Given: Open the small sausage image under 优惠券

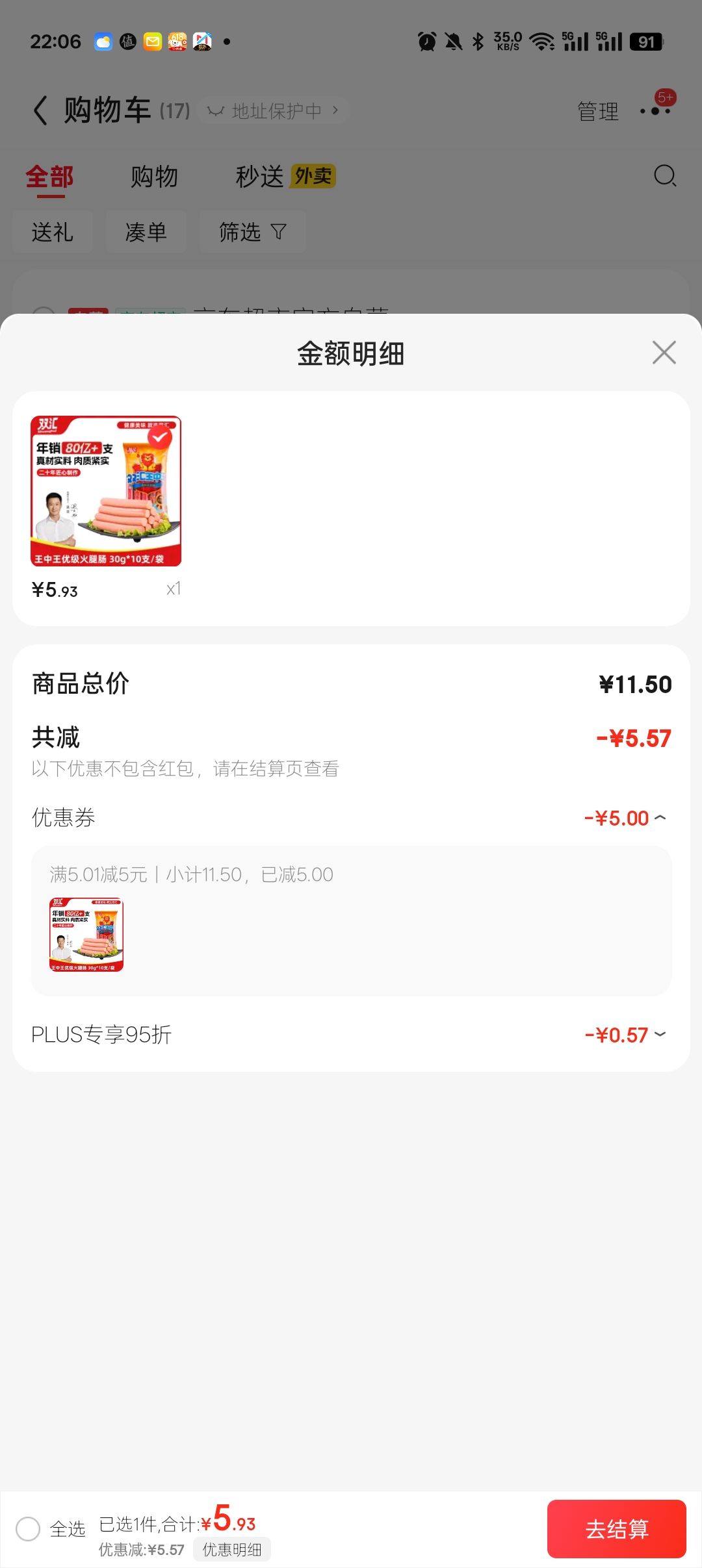Looking at the screenshot, I should click(86, 935).
